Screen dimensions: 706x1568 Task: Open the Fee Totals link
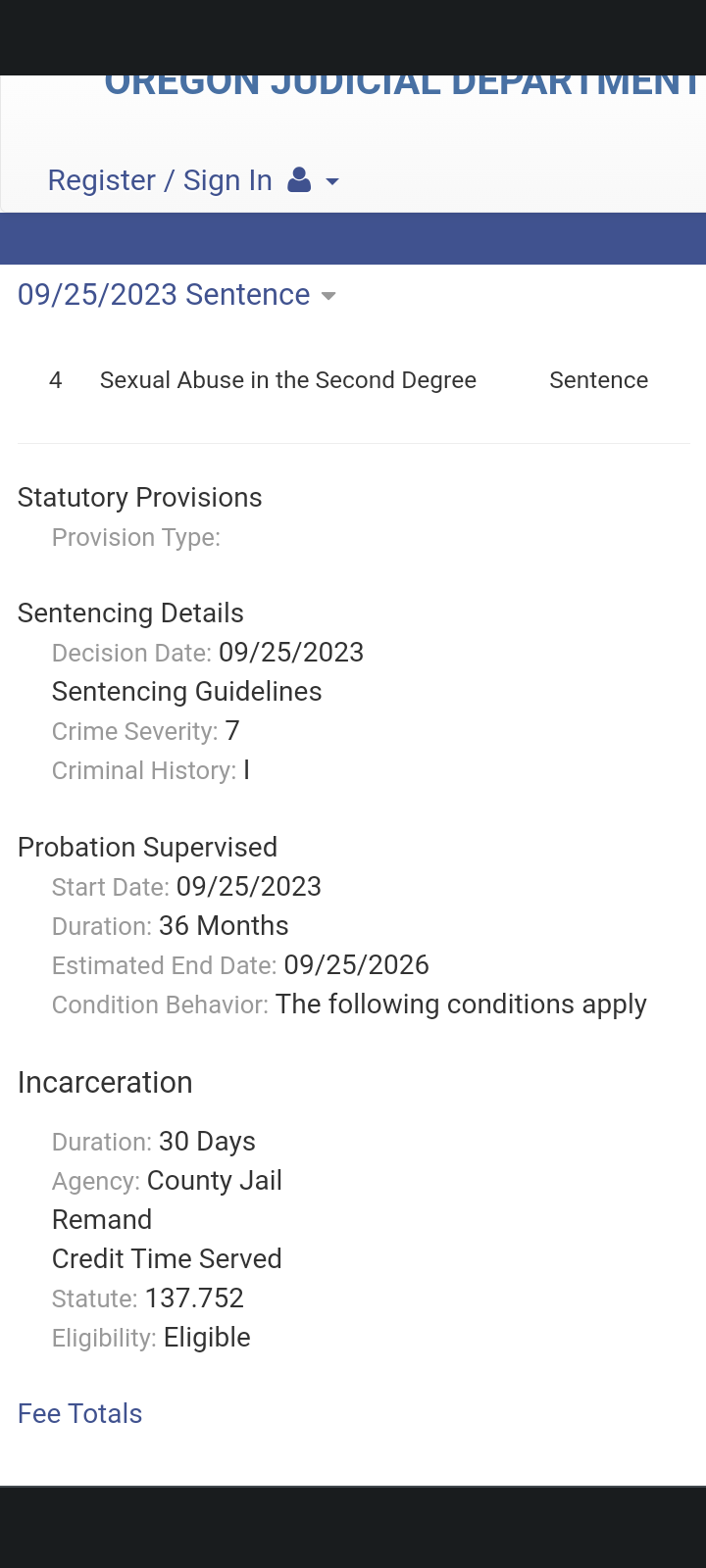(80, 1413)
